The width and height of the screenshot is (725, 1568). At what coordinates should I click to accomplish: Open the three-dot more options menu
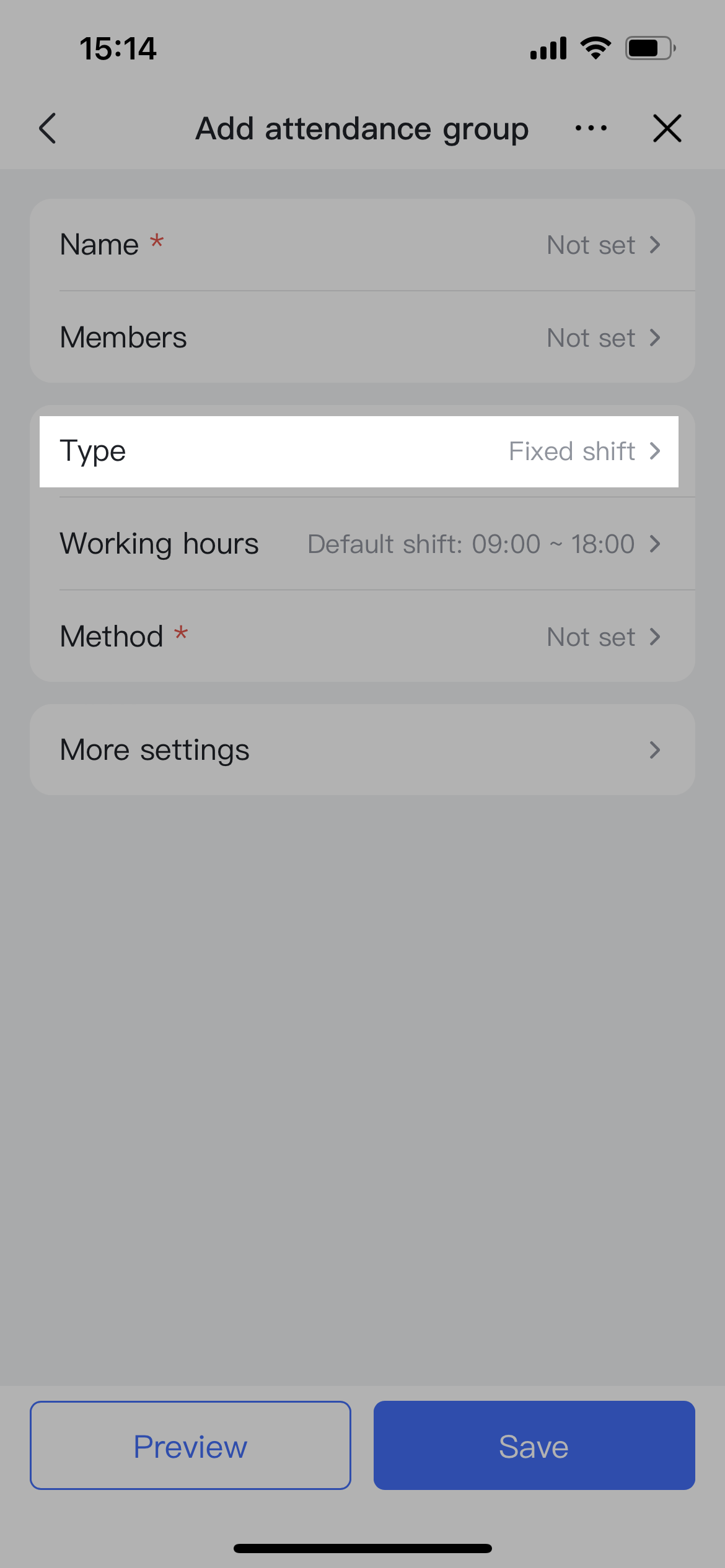click(591, 128)
